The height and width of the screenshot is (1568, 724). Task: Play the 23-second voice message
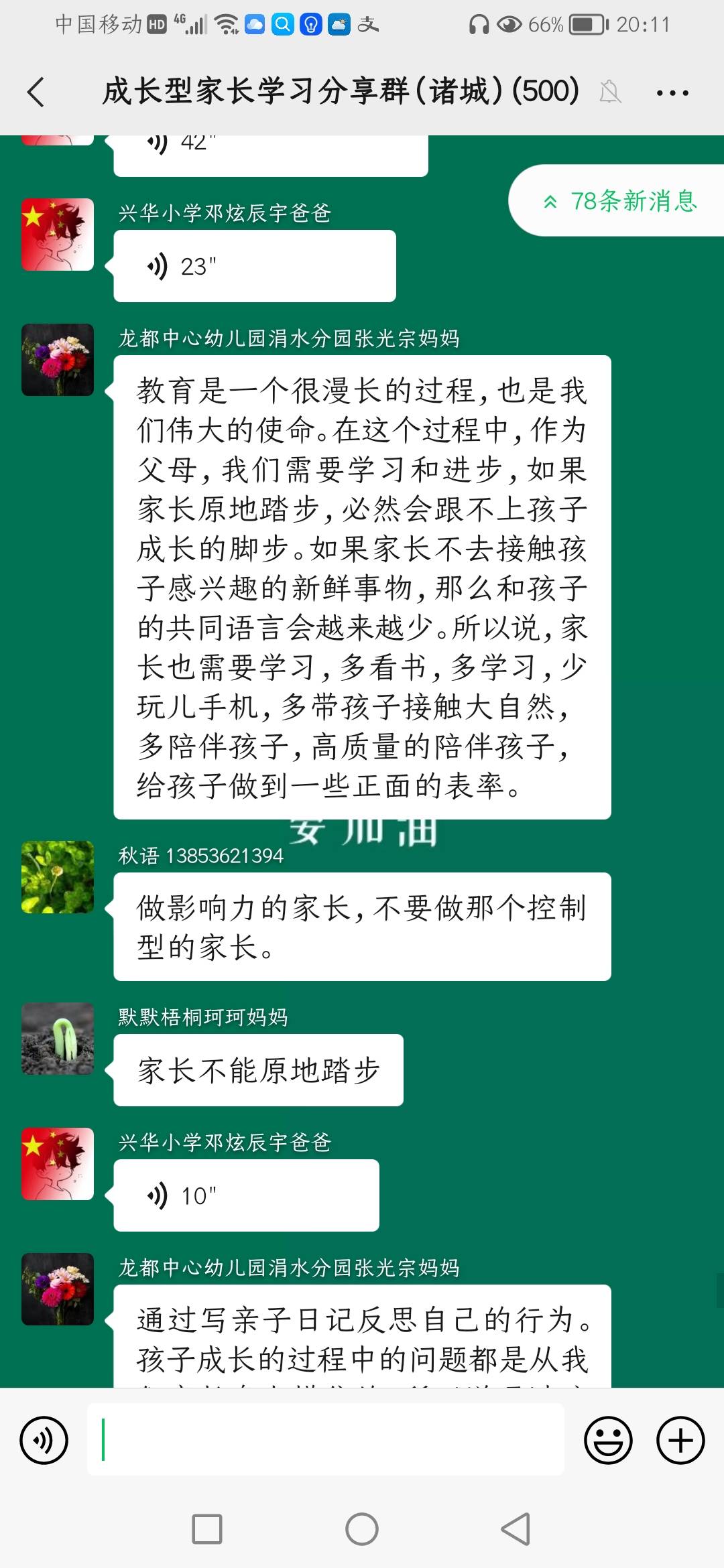click(x=253, y=265)
